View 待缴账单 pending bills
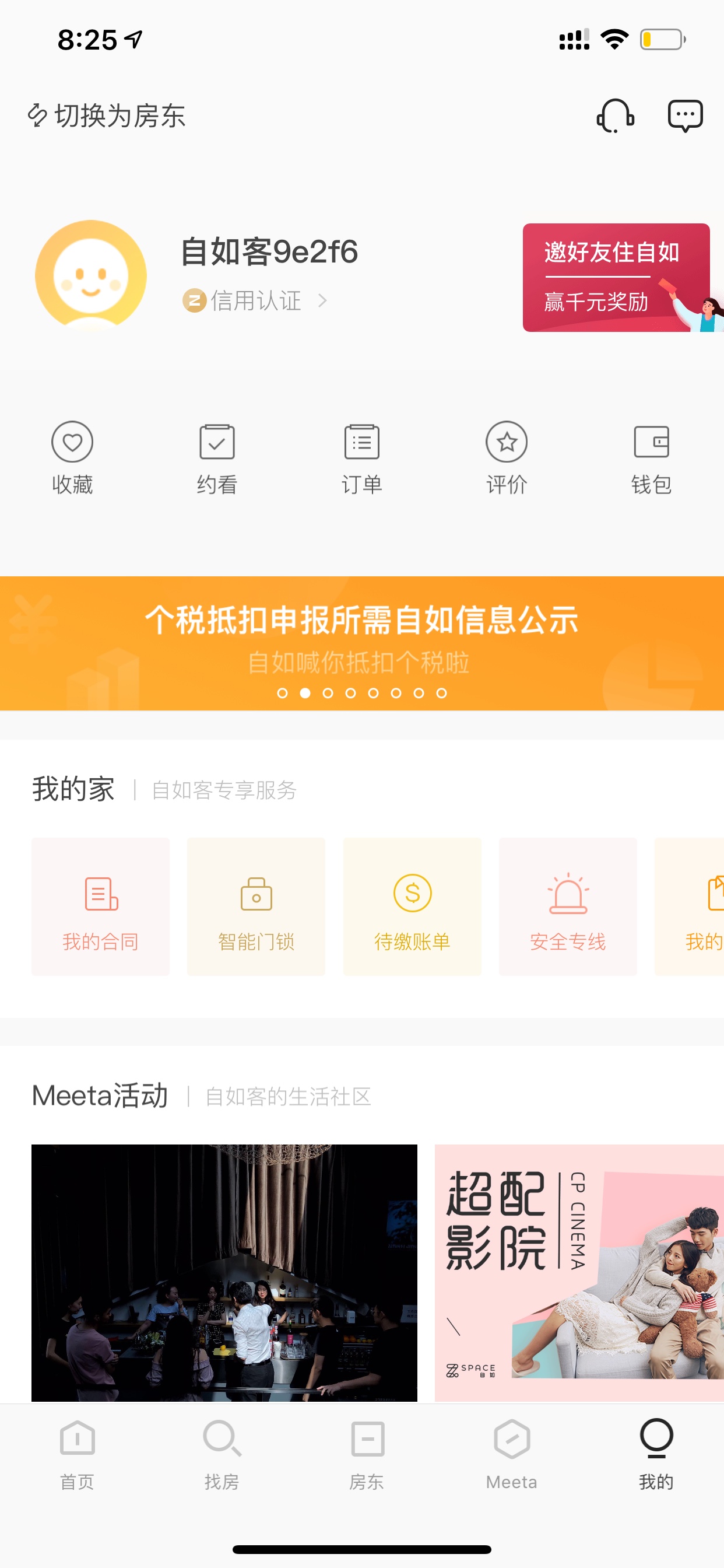Viewport: 724px width, 1568px height. pyautogui.click(x=412, y=907)
